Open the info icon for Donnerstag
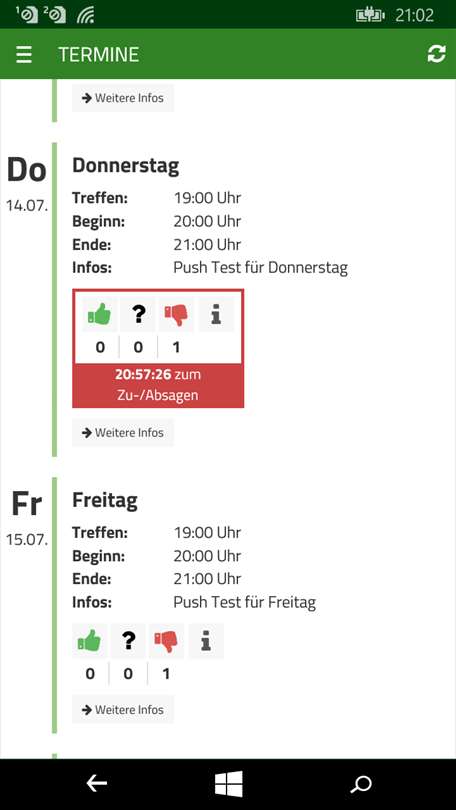The image size is (456, 810). pyautogui.click(x=216, y=314)
